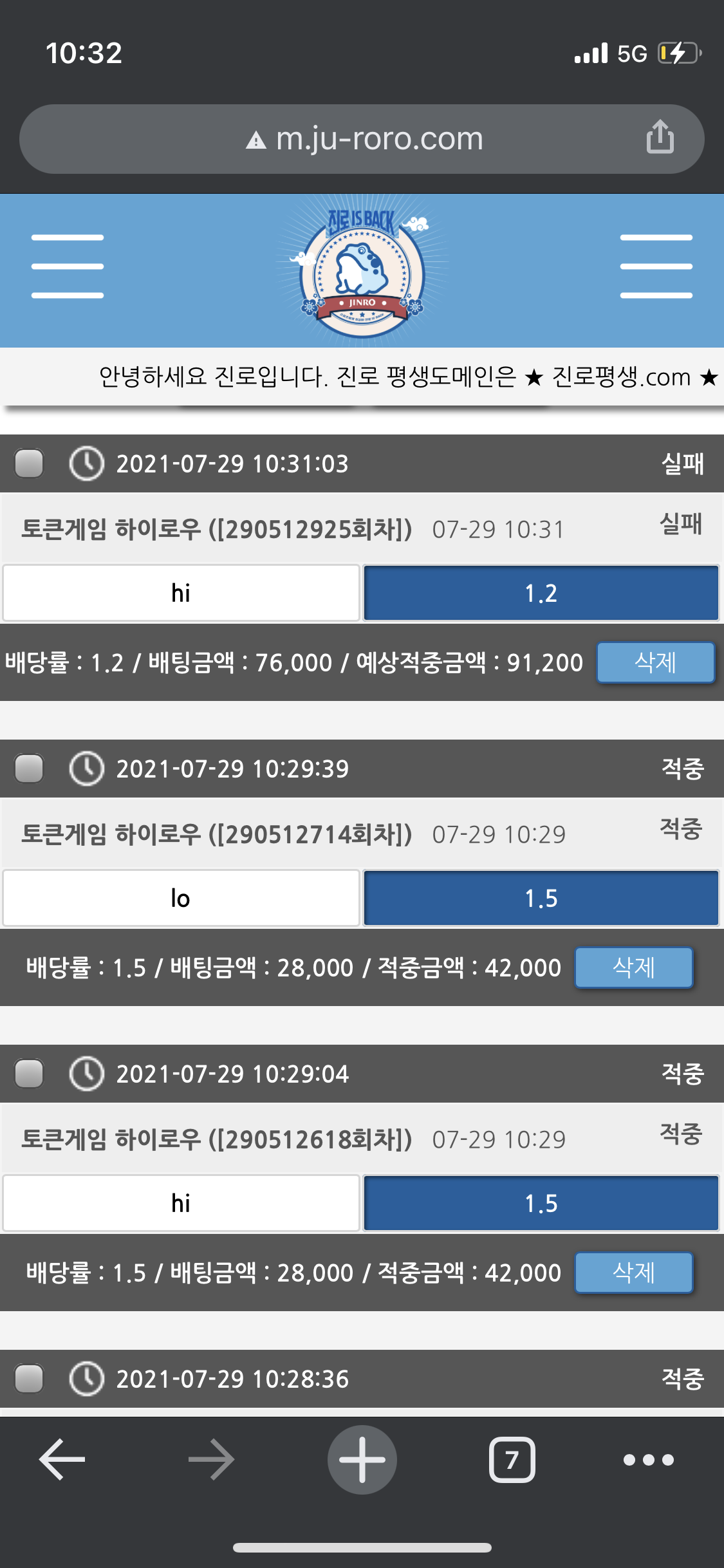Go back to the previous page
The width and height of the screenshot is (724, 1568).
coord(62,1460)
